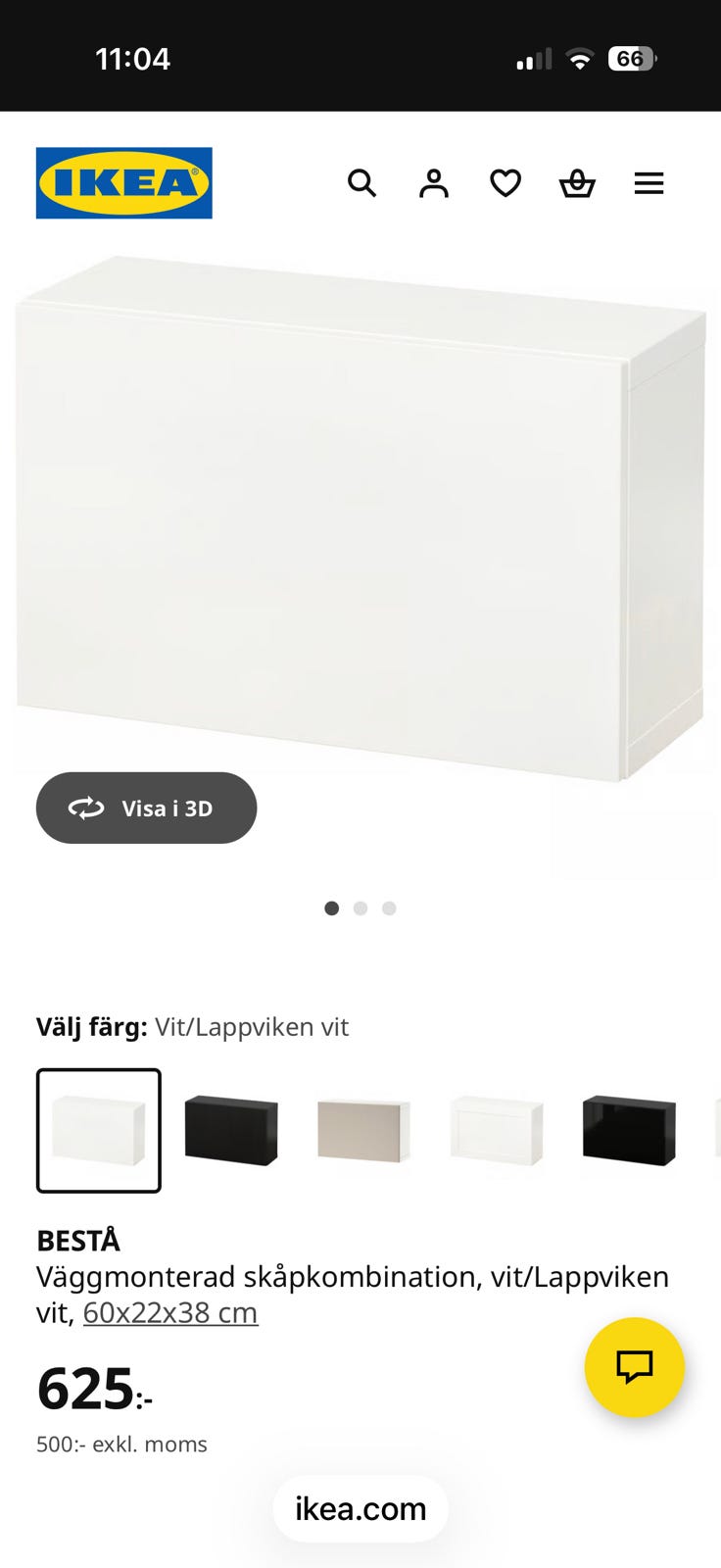Activate the 3D rotation viewer icon
The image size is (721, 1568).
click(87, 808)
